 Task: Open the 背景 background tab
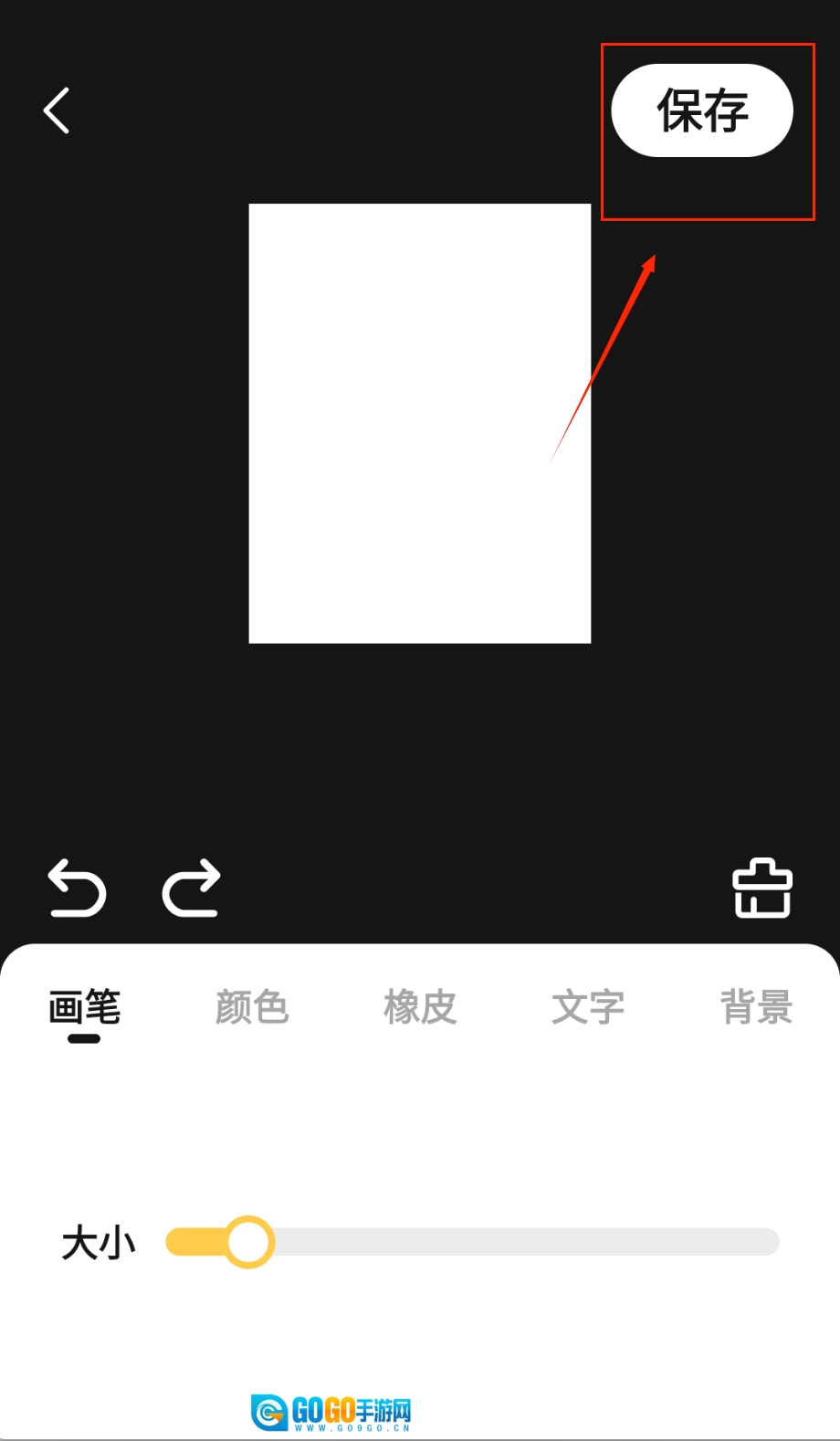[x=756, y=1007]
